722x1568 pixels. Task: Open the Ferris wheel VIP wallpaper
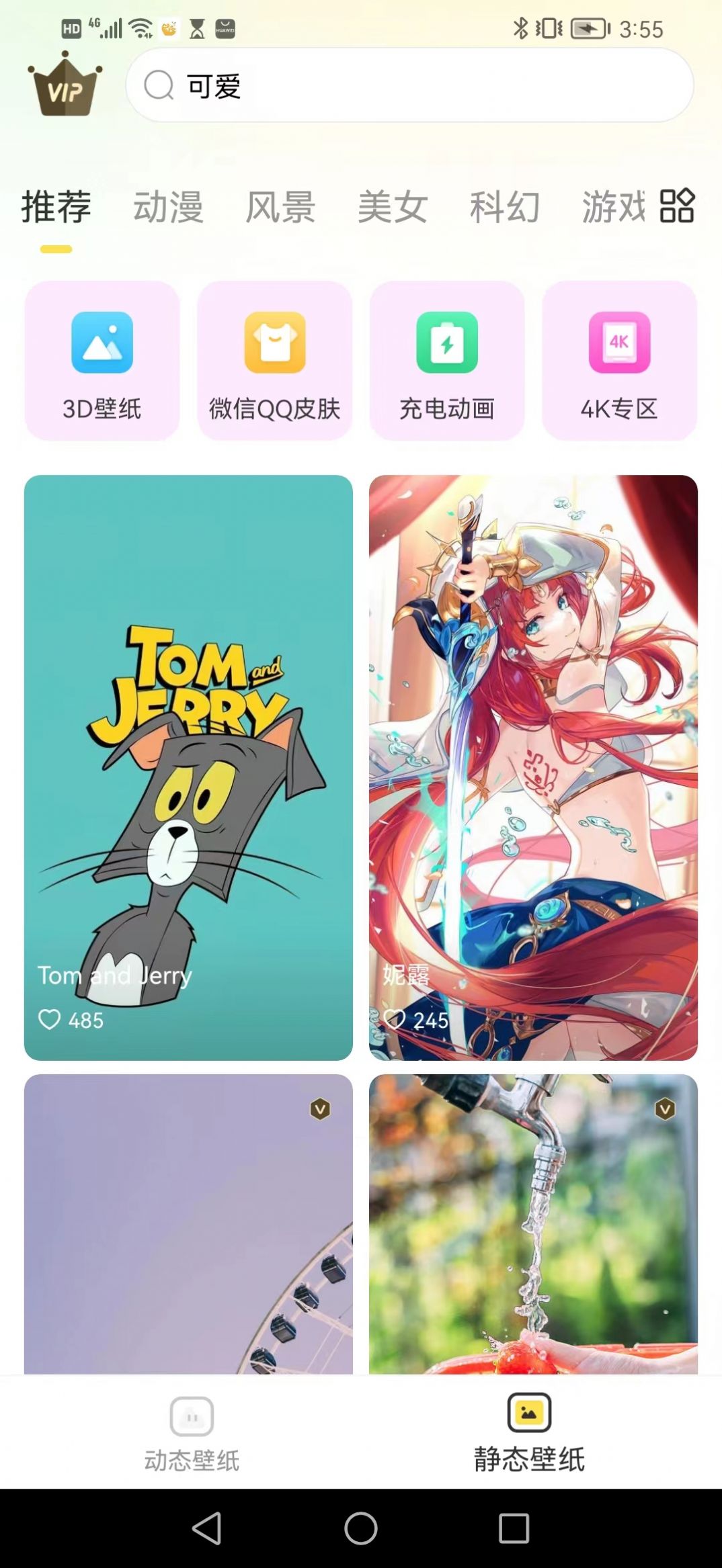[188, 1223]
